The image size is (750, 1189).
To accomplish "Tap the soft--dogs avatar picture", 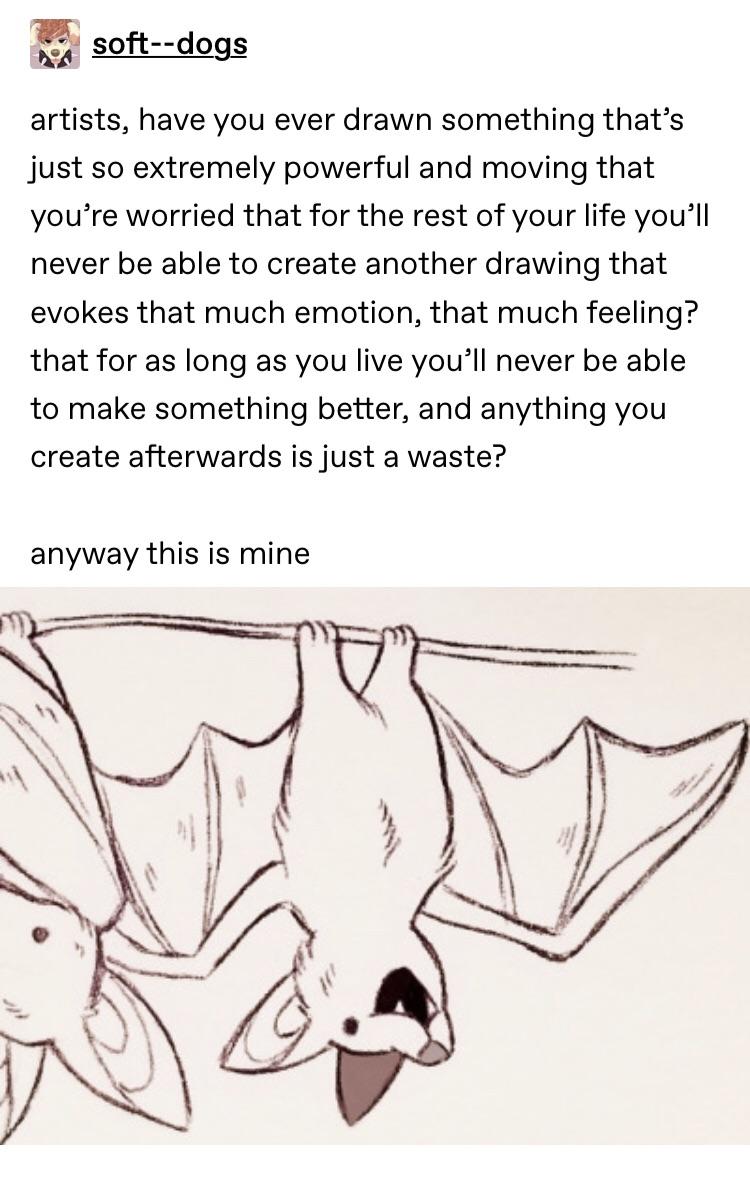I will [x=51, y=45].
